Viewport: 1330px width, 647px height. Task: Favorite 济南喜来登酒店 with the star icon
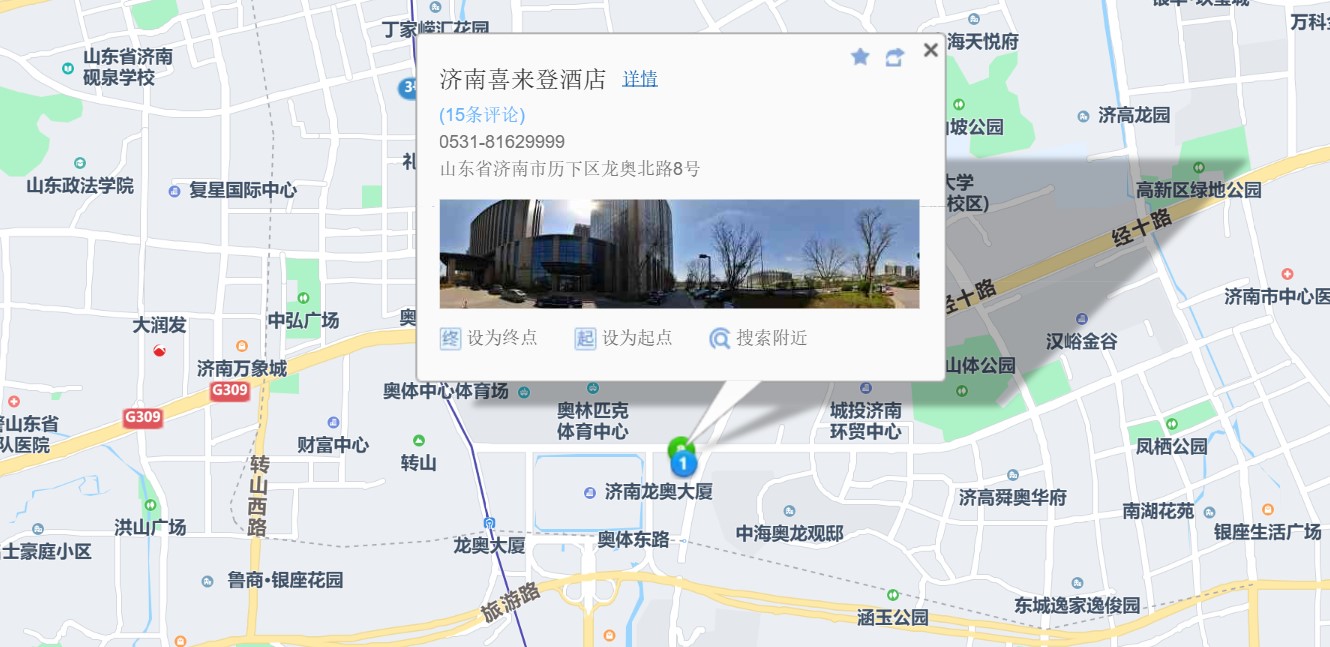(860, 57)
